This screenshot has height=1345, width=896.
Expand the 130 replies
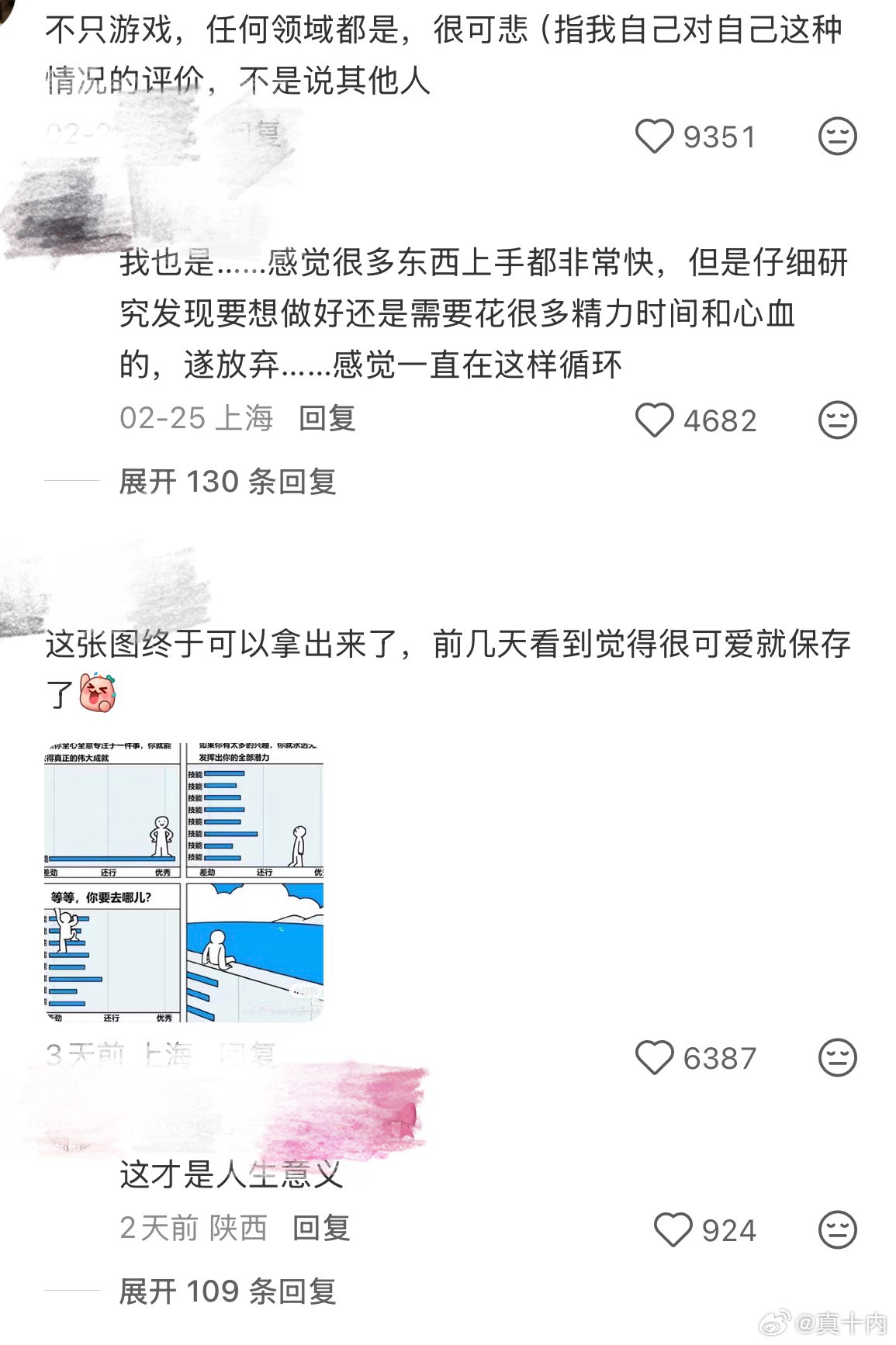click(227, 482)
